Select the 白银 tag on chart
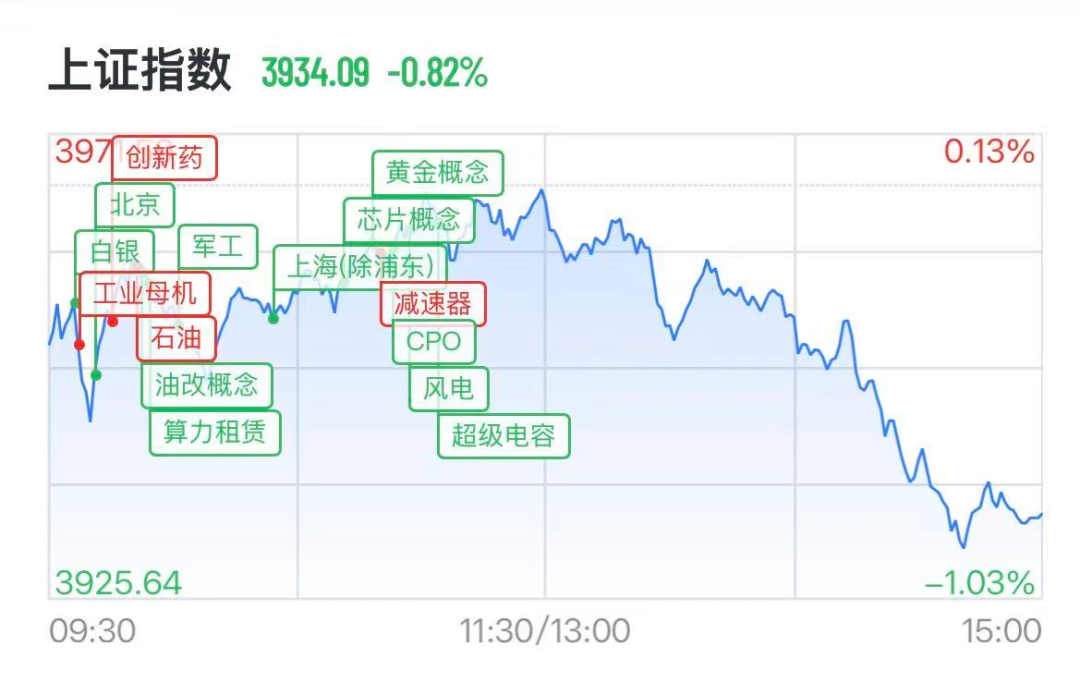The image size is (1080, 695). (114, 251)
